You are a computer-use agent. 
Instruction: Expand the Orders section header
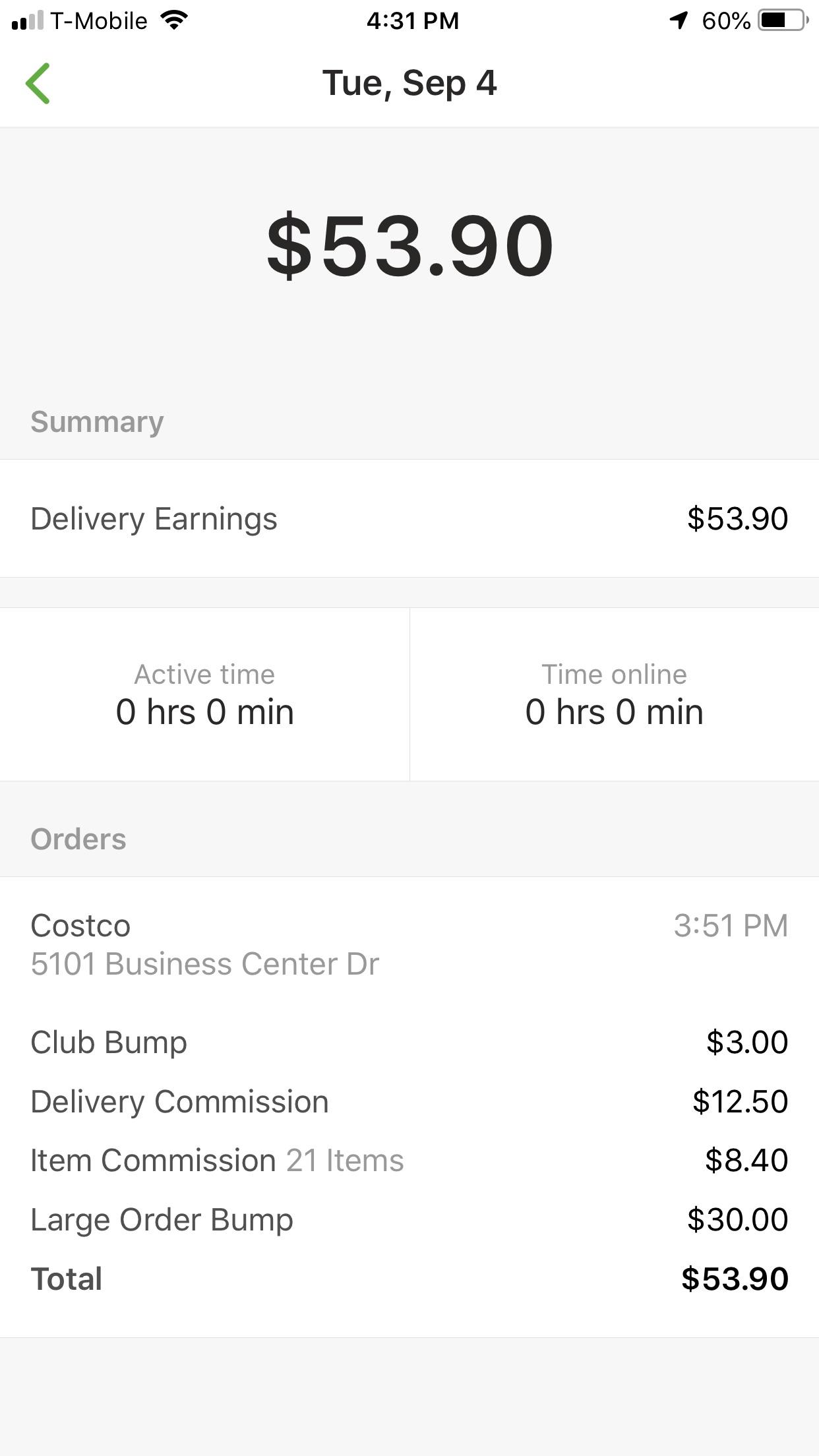78,838
